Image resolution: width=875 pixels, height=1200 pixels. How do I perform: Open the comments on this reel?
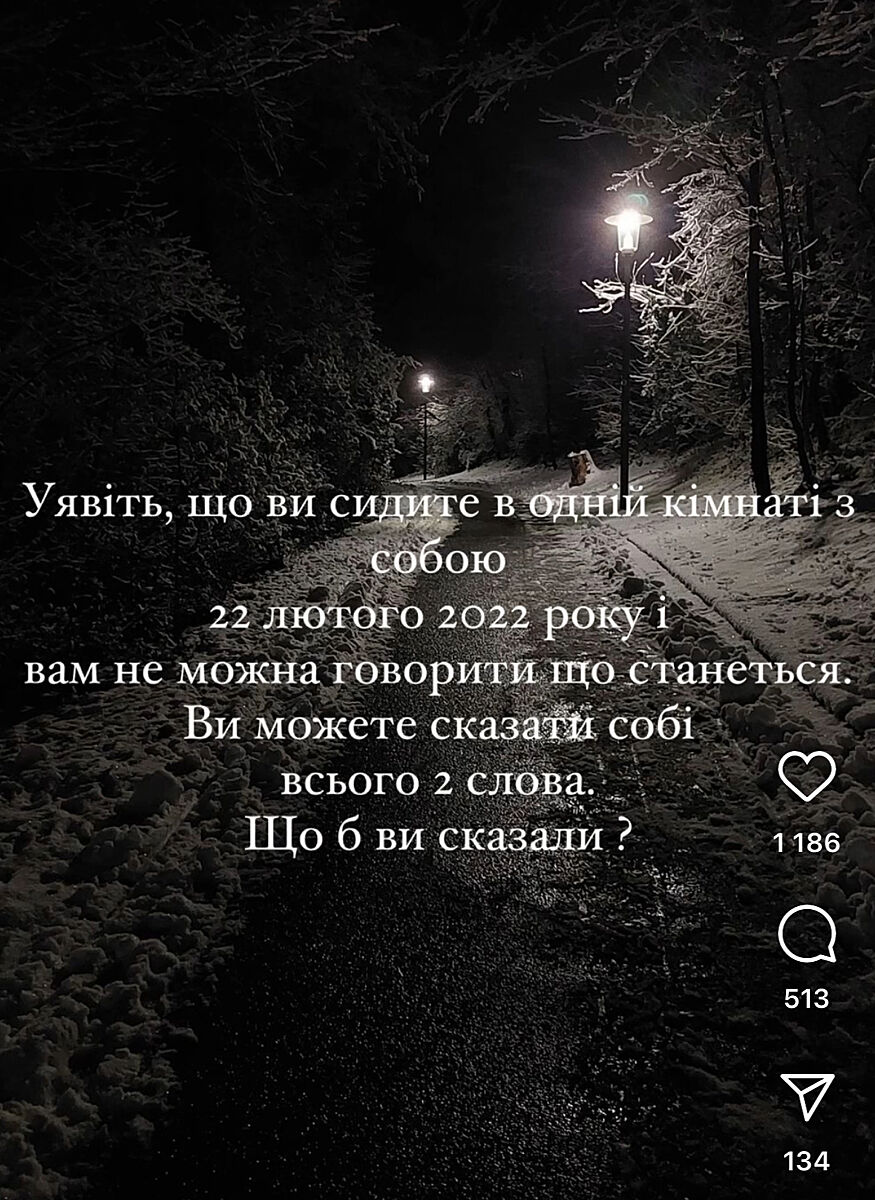(x=806, y=937)
